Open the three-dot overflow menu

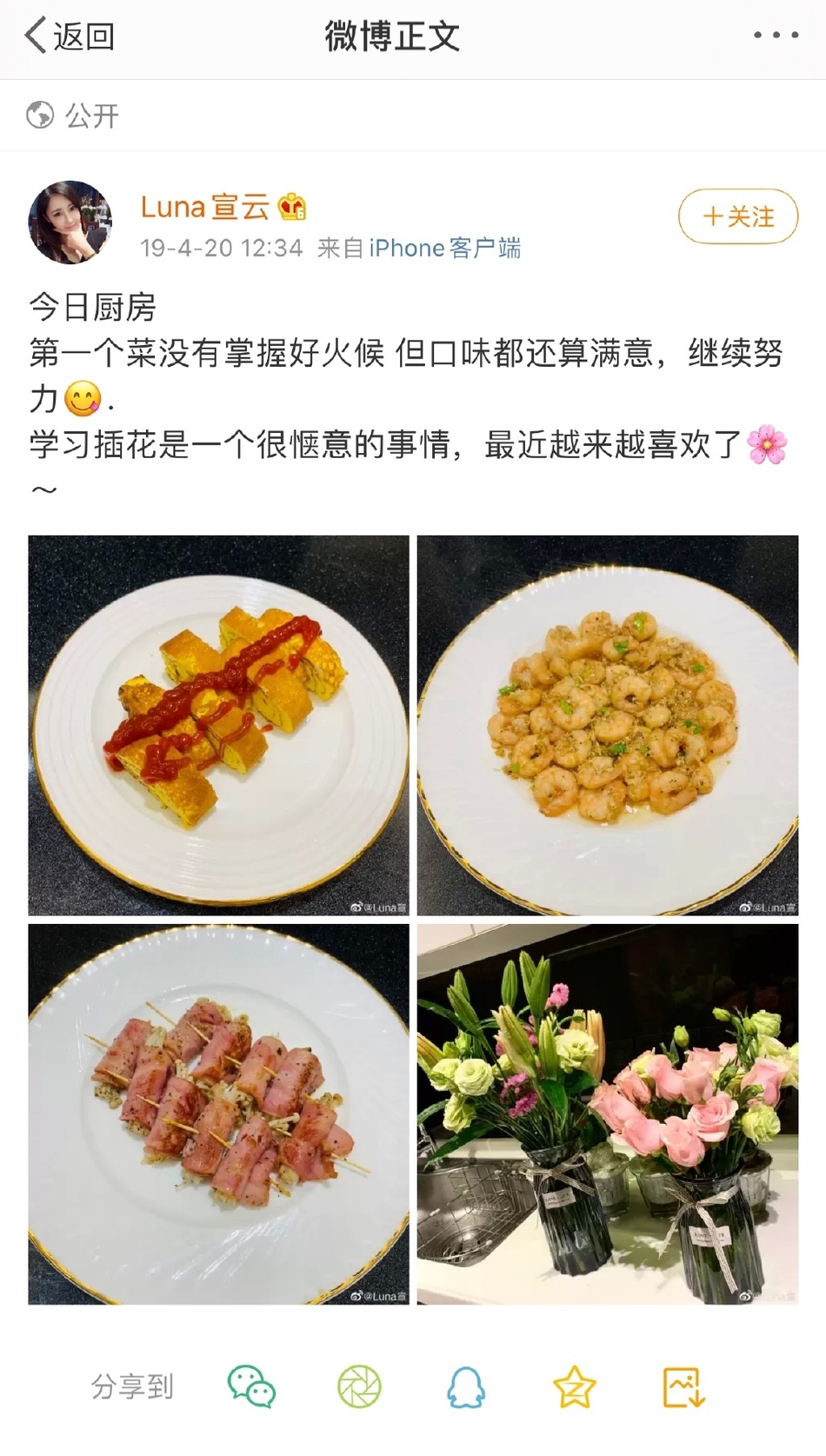(776, 36)
